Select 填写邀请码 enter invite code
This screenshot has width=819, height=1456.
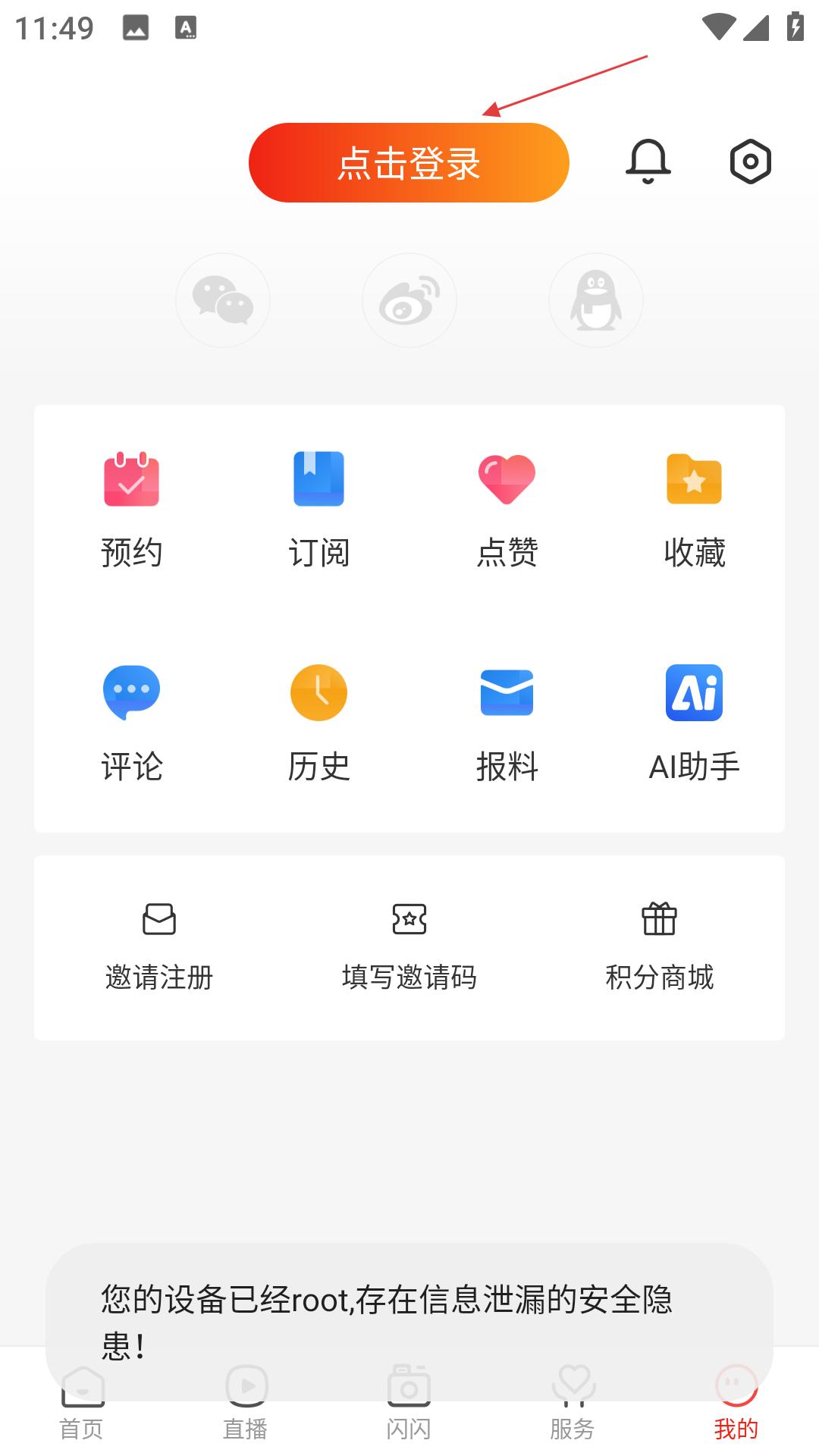409,946
